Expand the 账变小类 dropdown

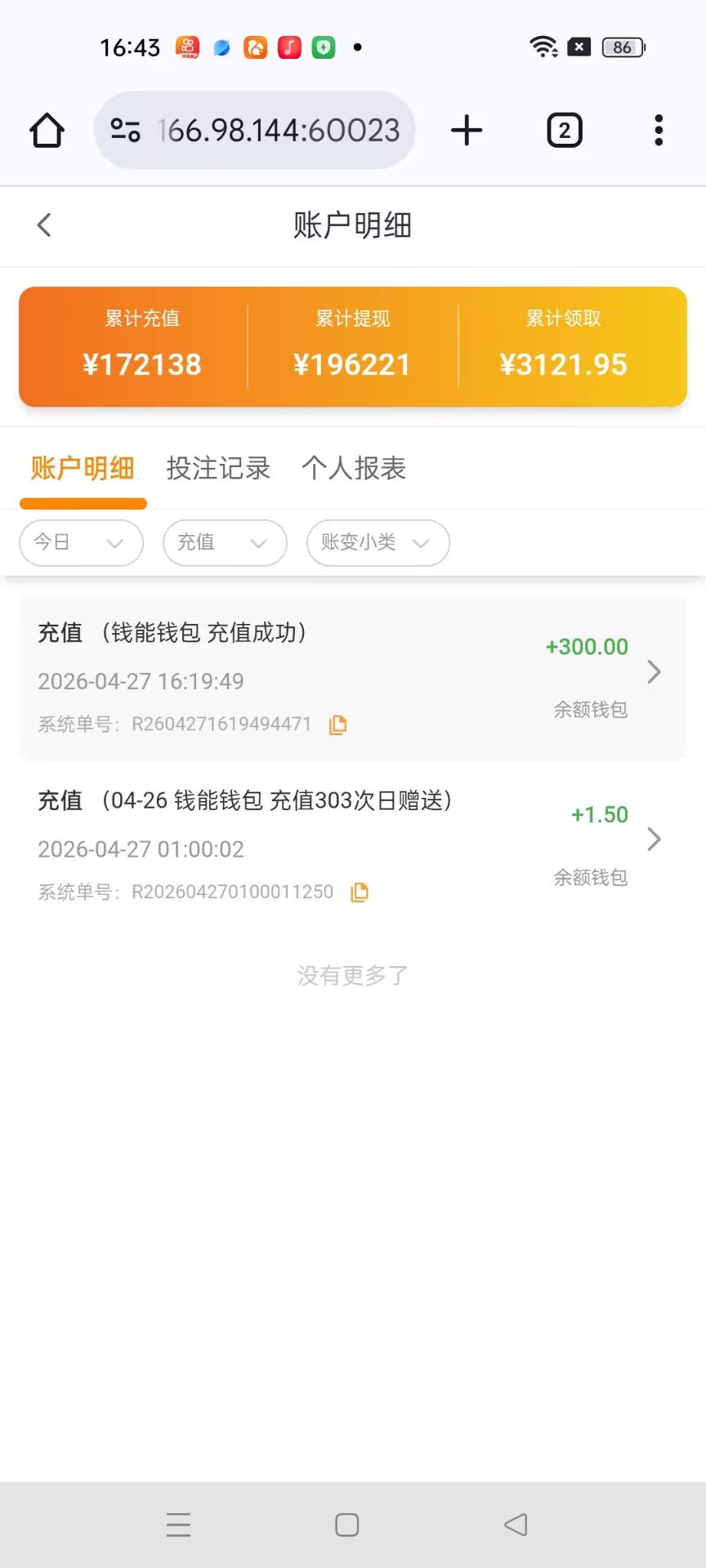click(378, 542)
